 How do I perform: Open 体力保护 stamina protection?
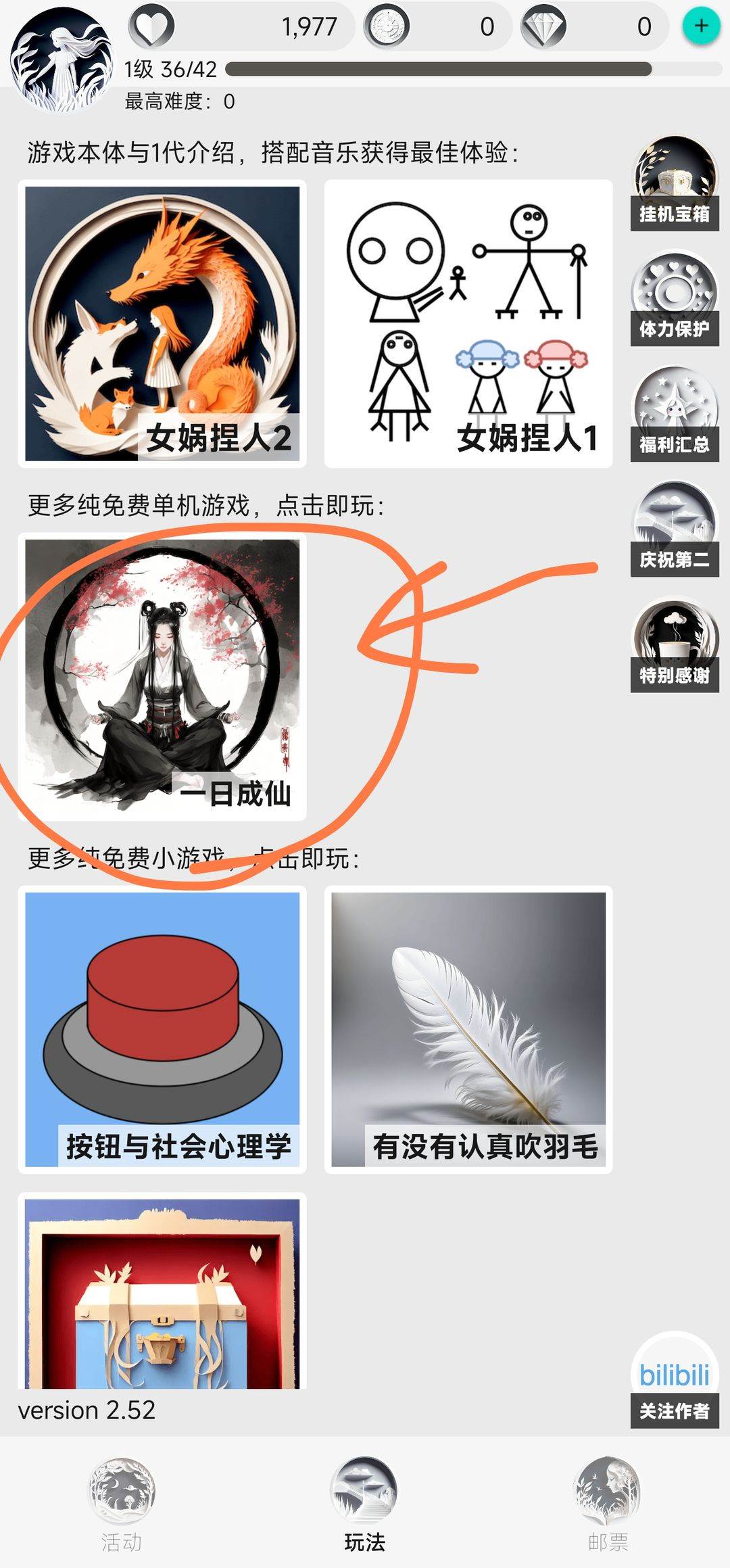(x=674, y=299)
